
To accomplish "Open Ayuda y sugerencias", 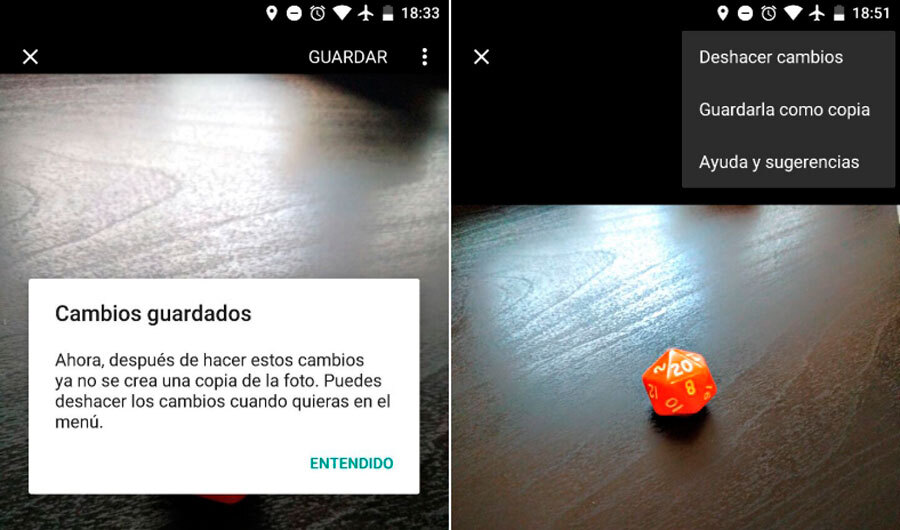I will tap(778, 162).
